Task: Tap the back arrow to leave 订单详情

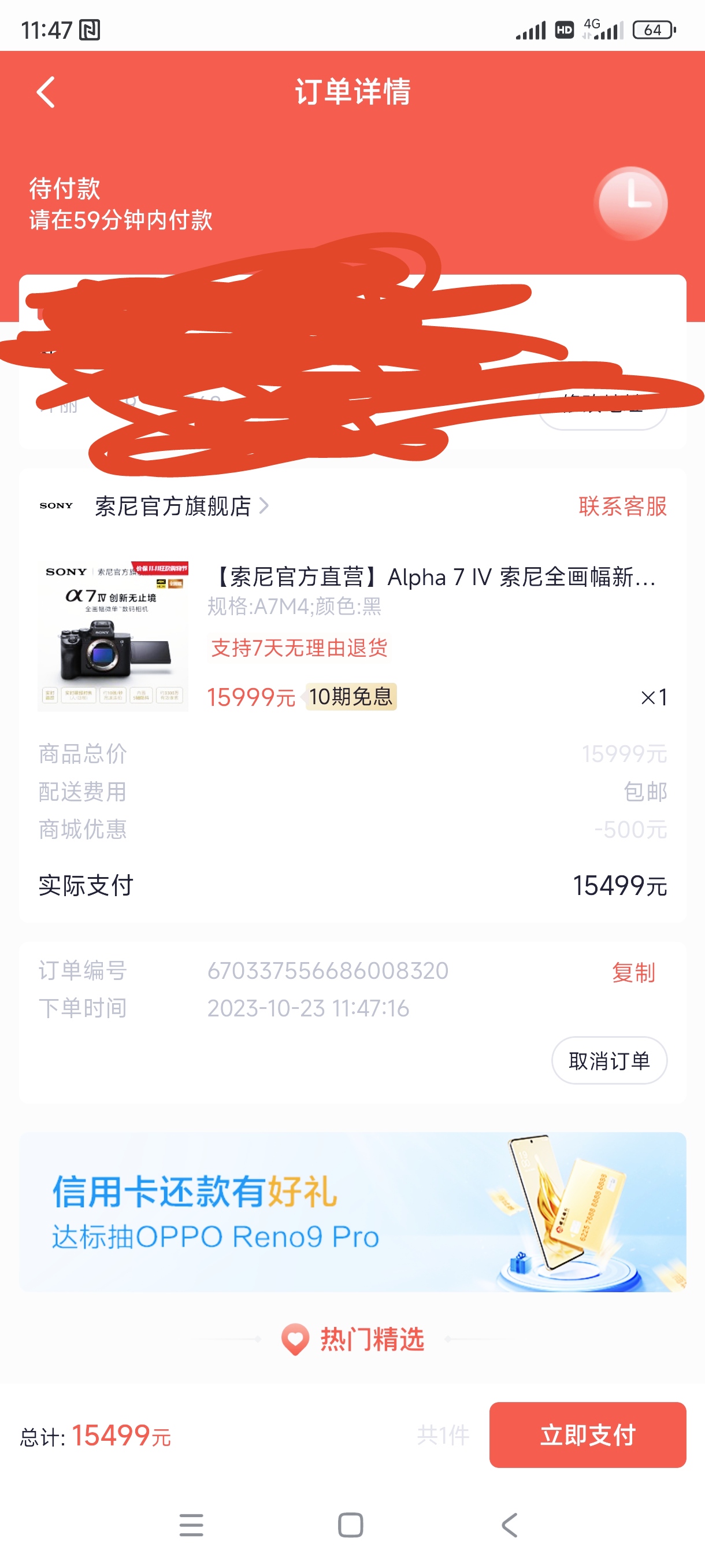Action: coord(44,91)
